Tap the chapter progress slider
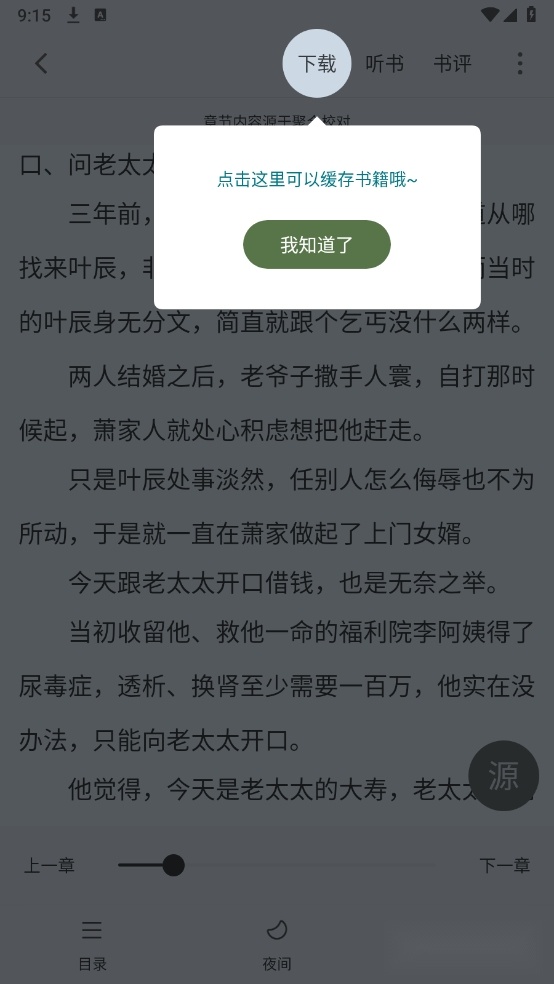Image resolution: width=554 pixels, height=984 pixels. [x=277, y=865]
